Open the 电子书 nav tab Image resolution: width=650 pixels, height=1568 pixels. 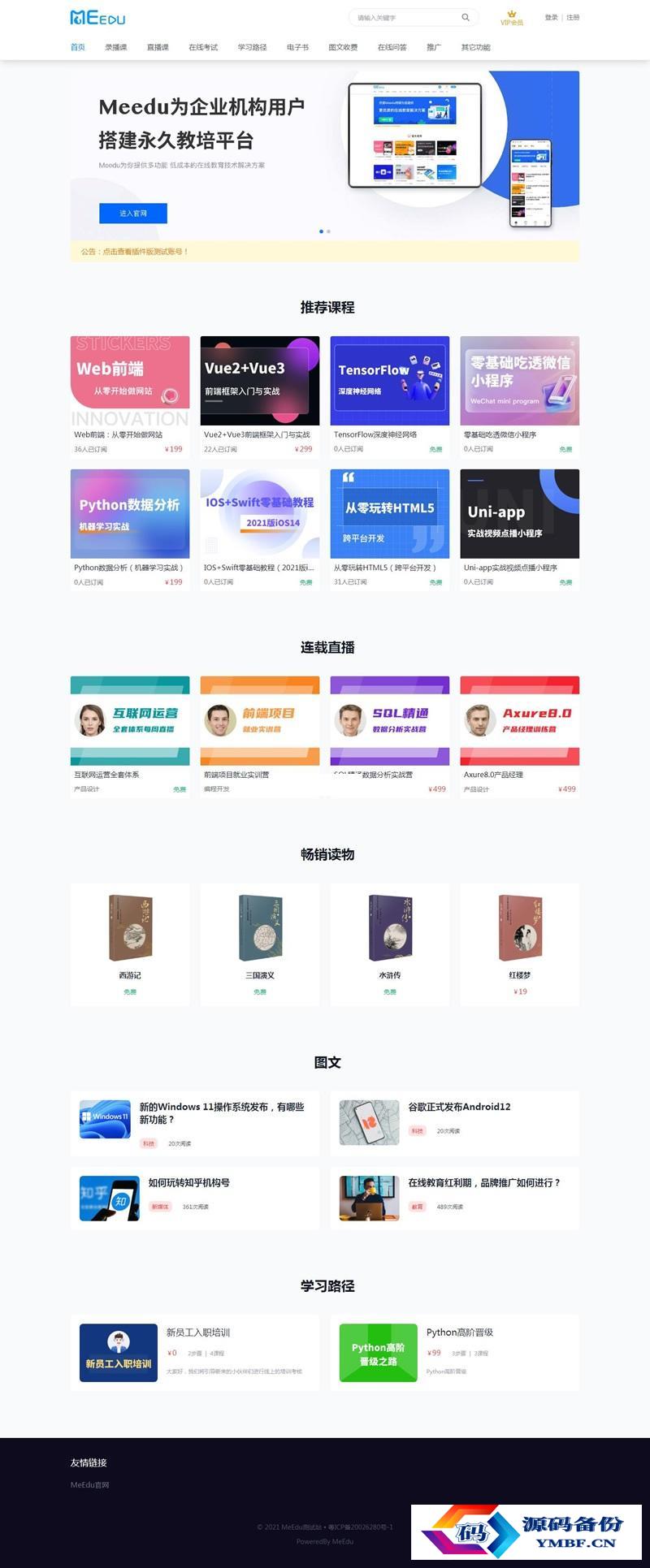[x=297, y=47]
